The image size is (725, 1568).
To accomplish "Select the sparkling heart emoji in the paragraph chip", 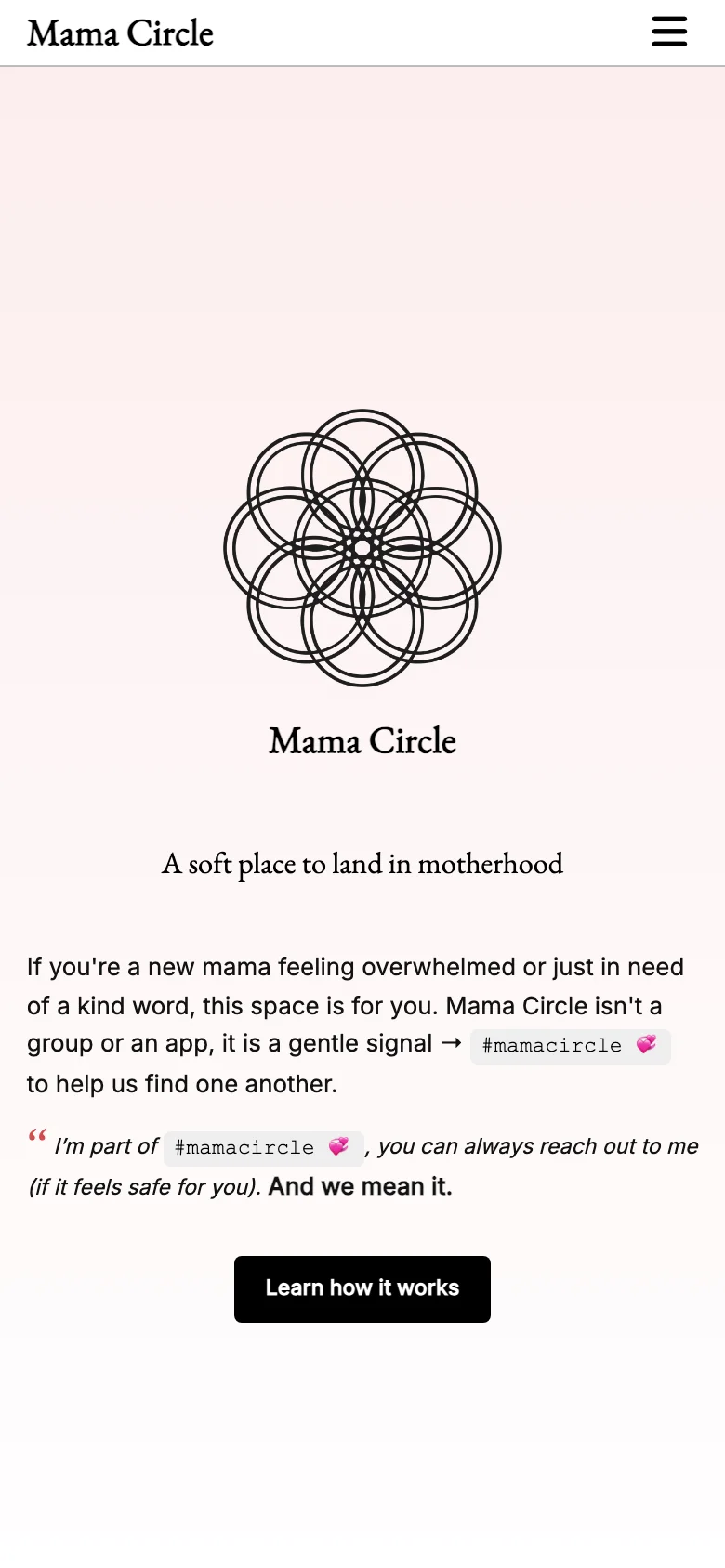I will pos(648,1046).
